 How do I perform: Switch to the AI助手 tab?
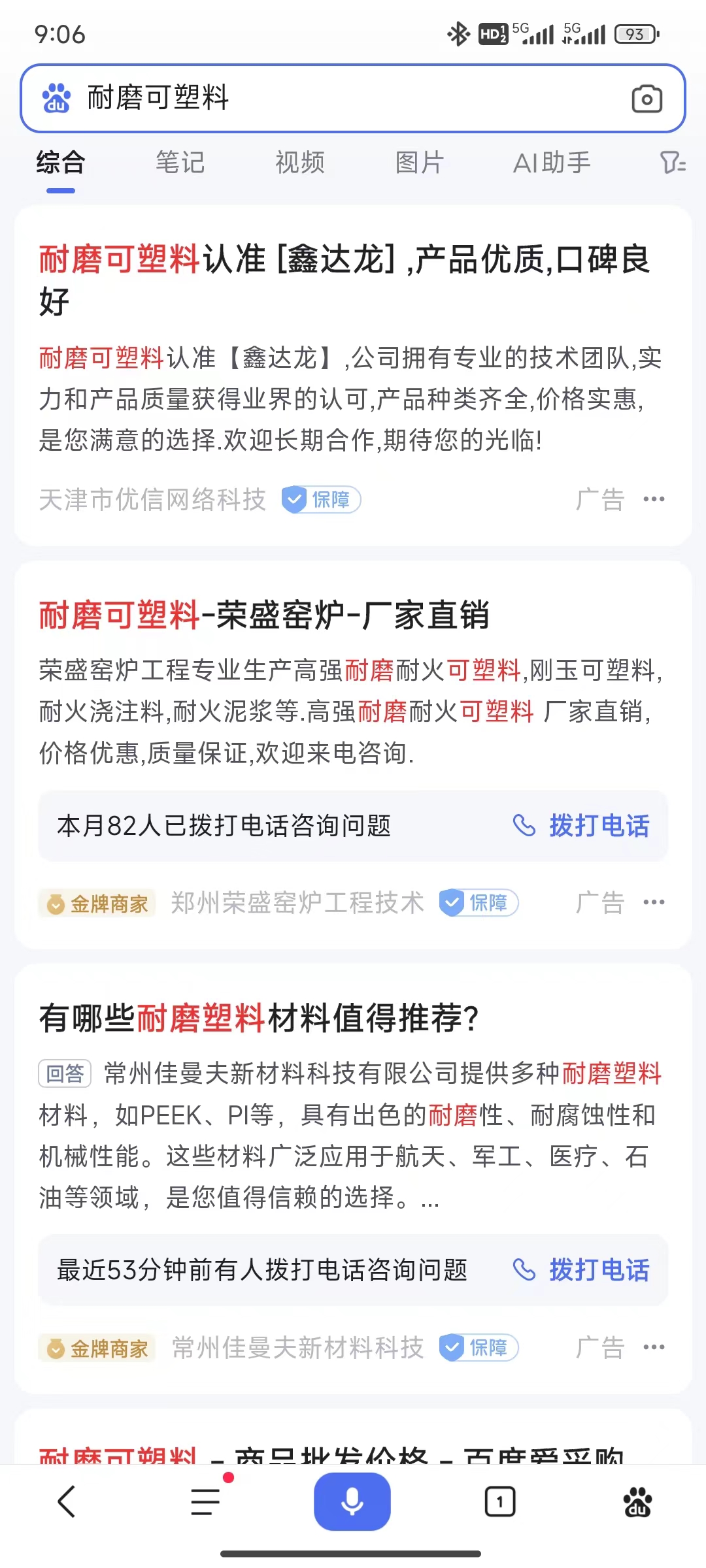551,163
